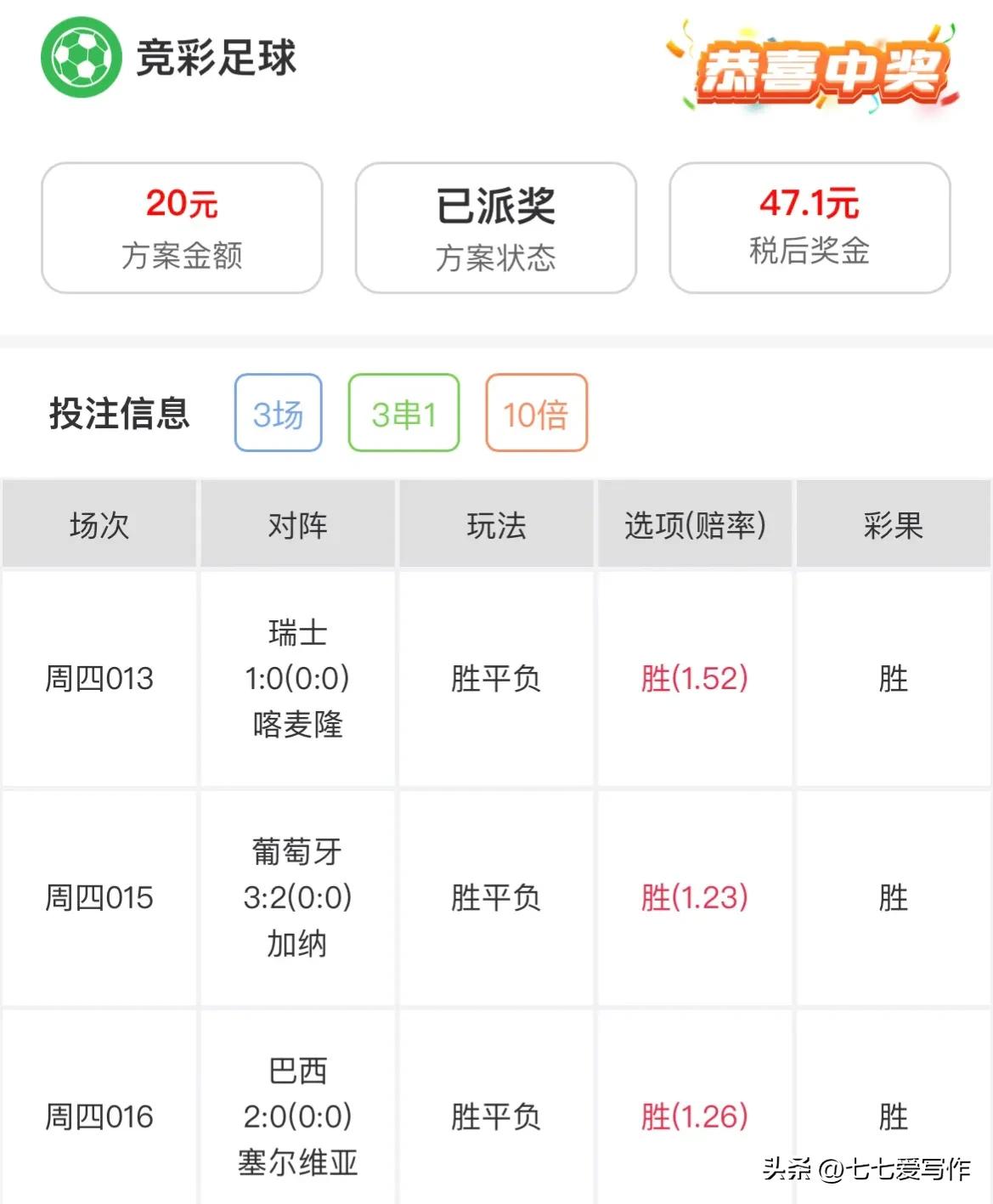Viewport: 993px width, 1204px height.
Task: Click the 胜(1.52) odds for Switzerland
Action: tap(695, 678)
